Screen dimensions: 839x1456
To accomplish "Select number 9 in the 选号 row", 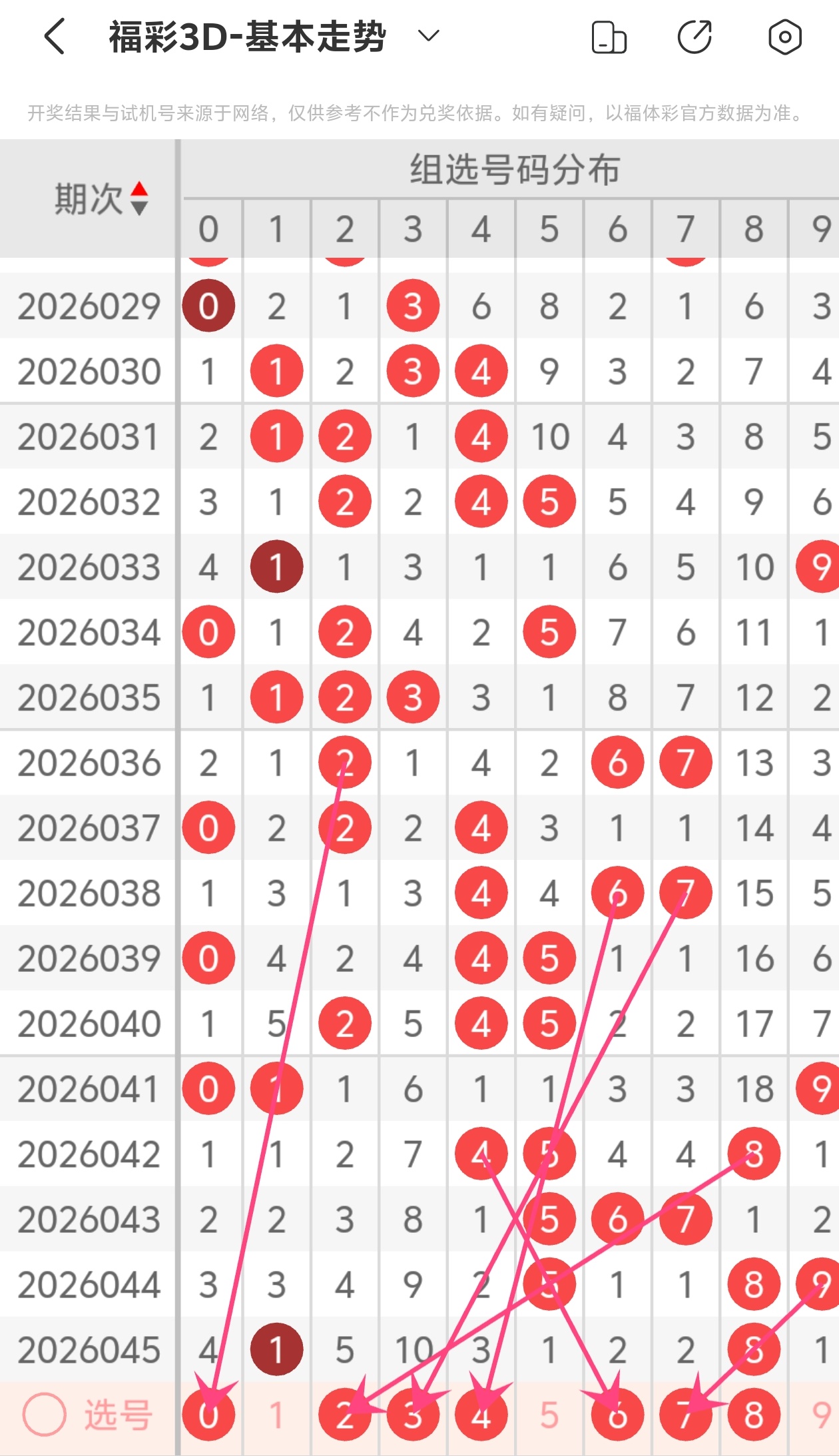I will tap(820, 1415).
